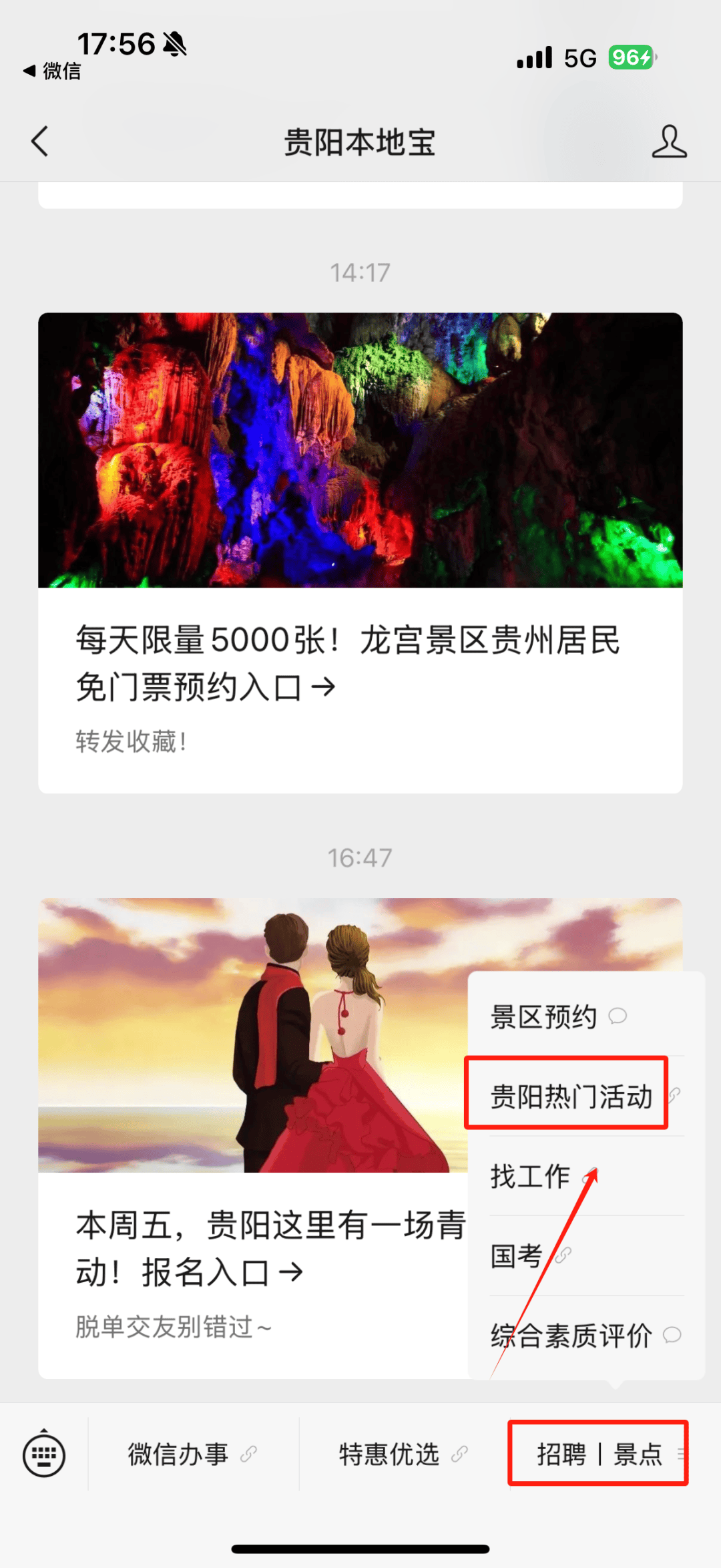Viewport: 721px width, 1568px height.
Task: Tap the link icon beside 贵阳热门活动
Action: coord(676,1096)
